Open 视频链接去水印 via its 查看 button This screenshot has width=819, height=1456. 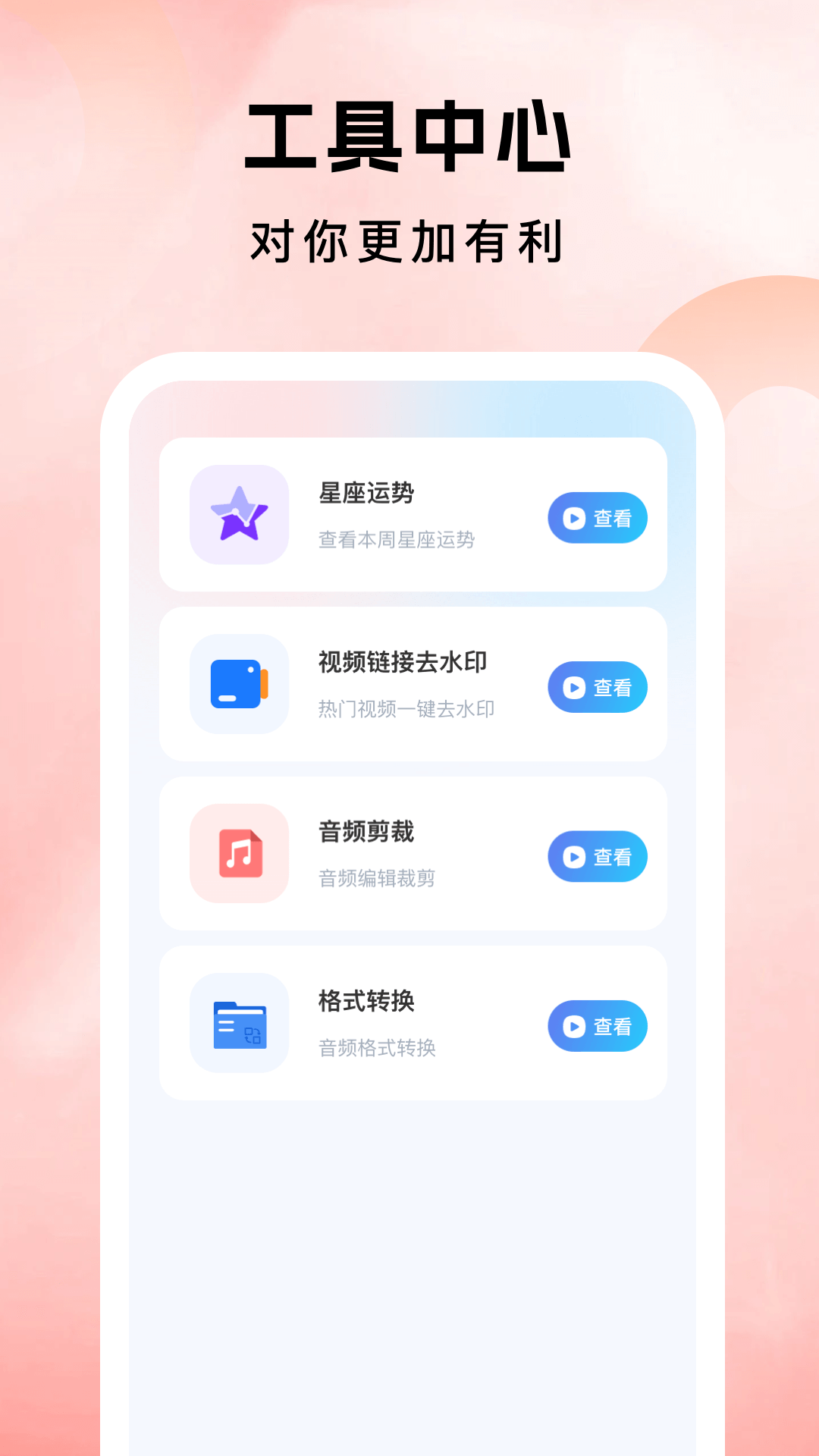pos(597,687)
